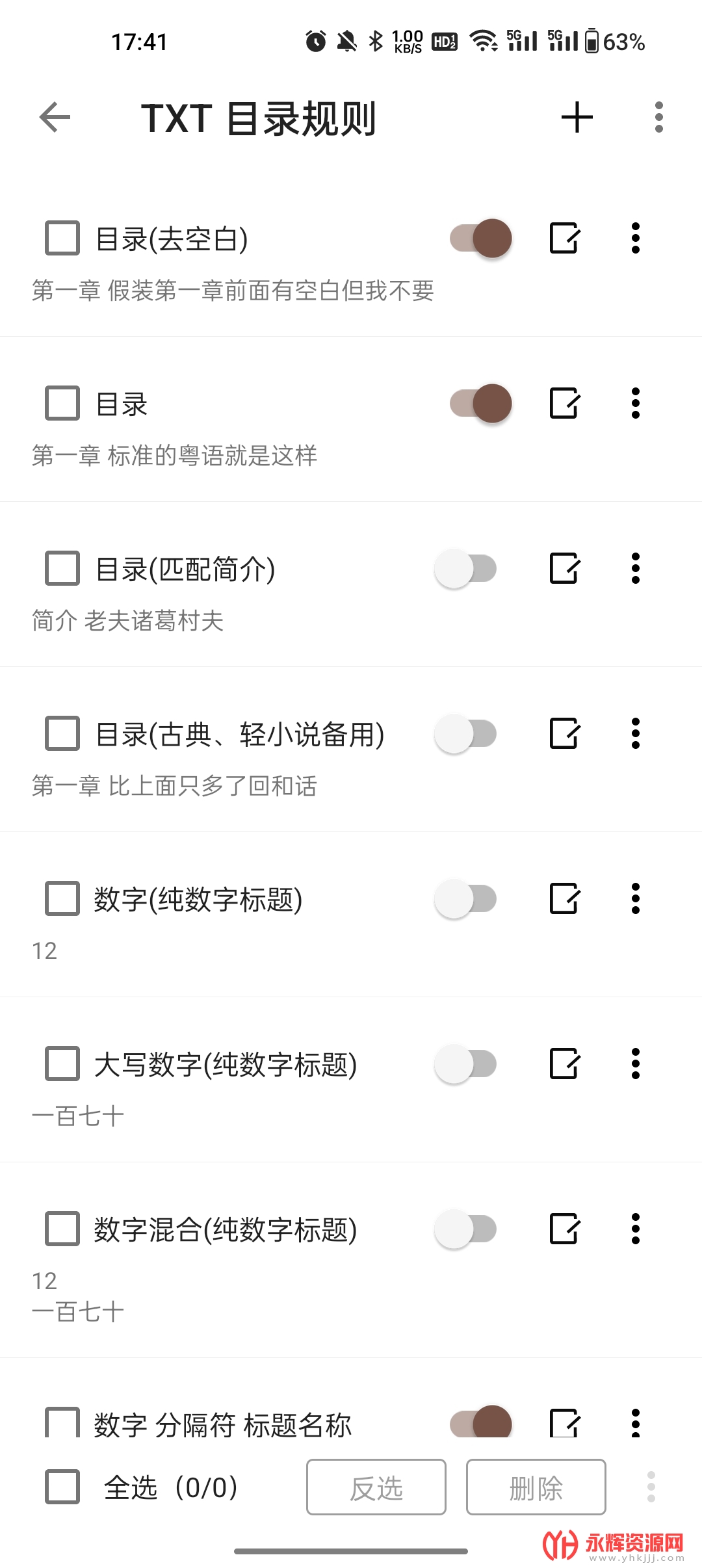
Task: Turn on 大写数字(纯数字标题) switch
Action: point(465,1064)
